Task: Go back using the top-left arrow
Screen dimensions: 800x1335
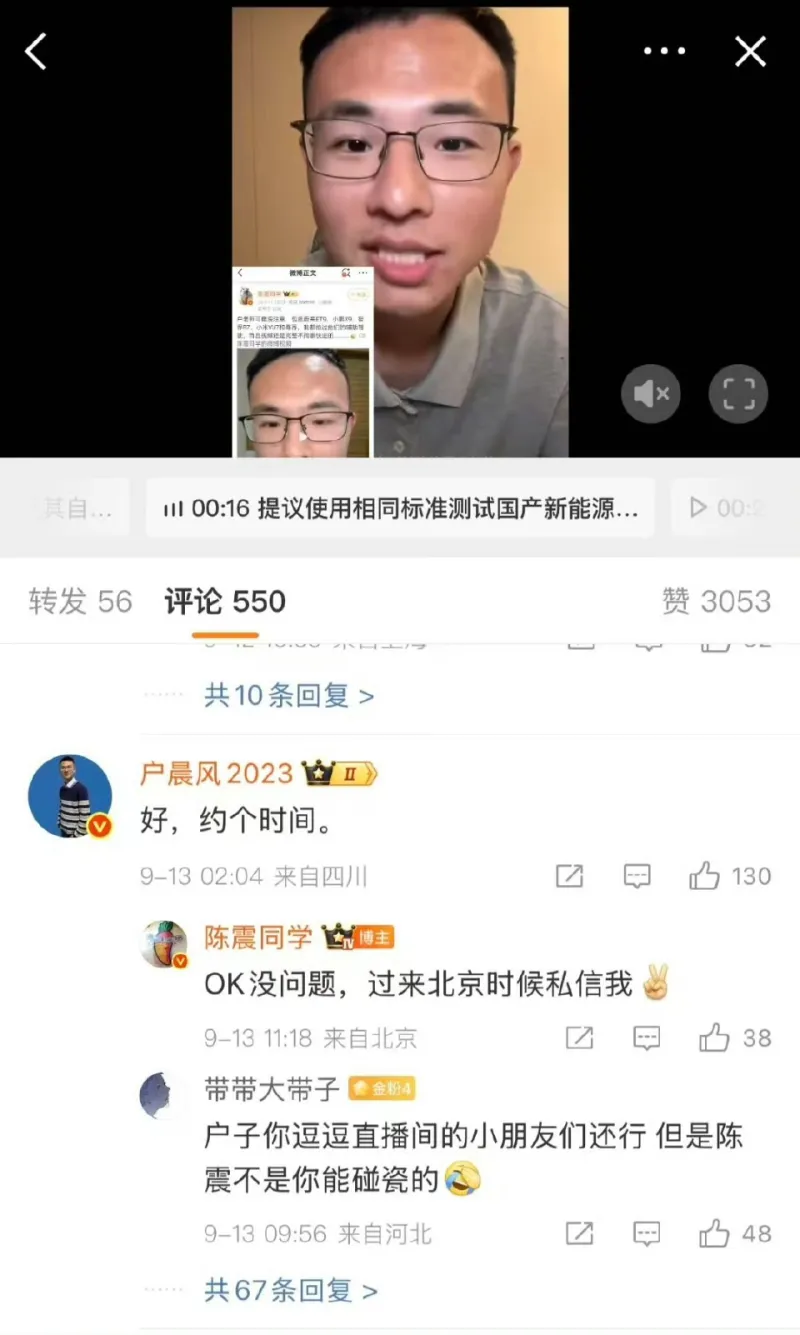Action: tap(36, 51)
